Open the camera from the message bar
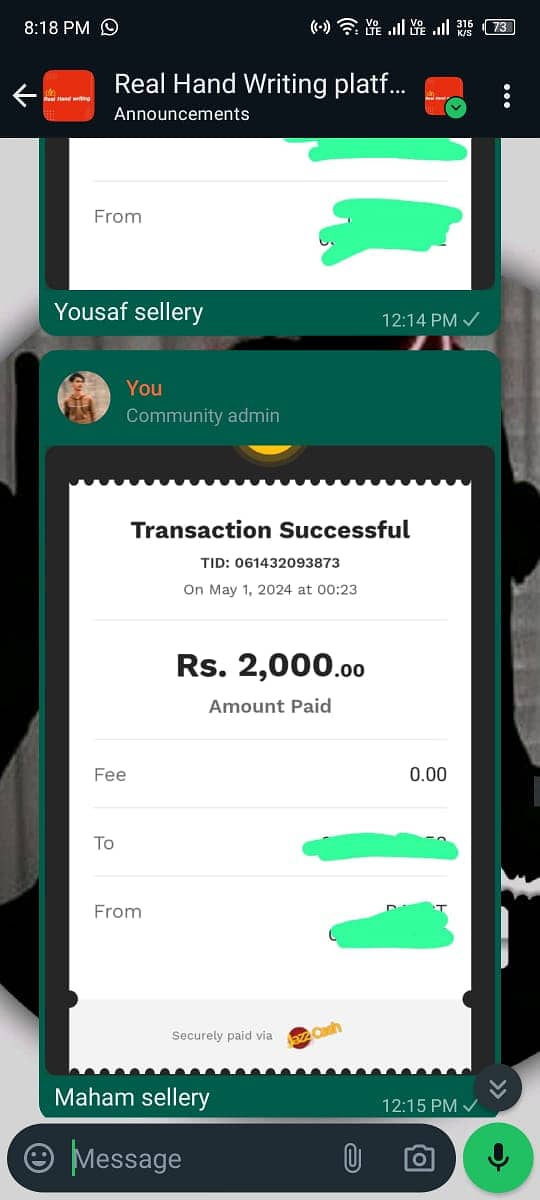 419,1158
